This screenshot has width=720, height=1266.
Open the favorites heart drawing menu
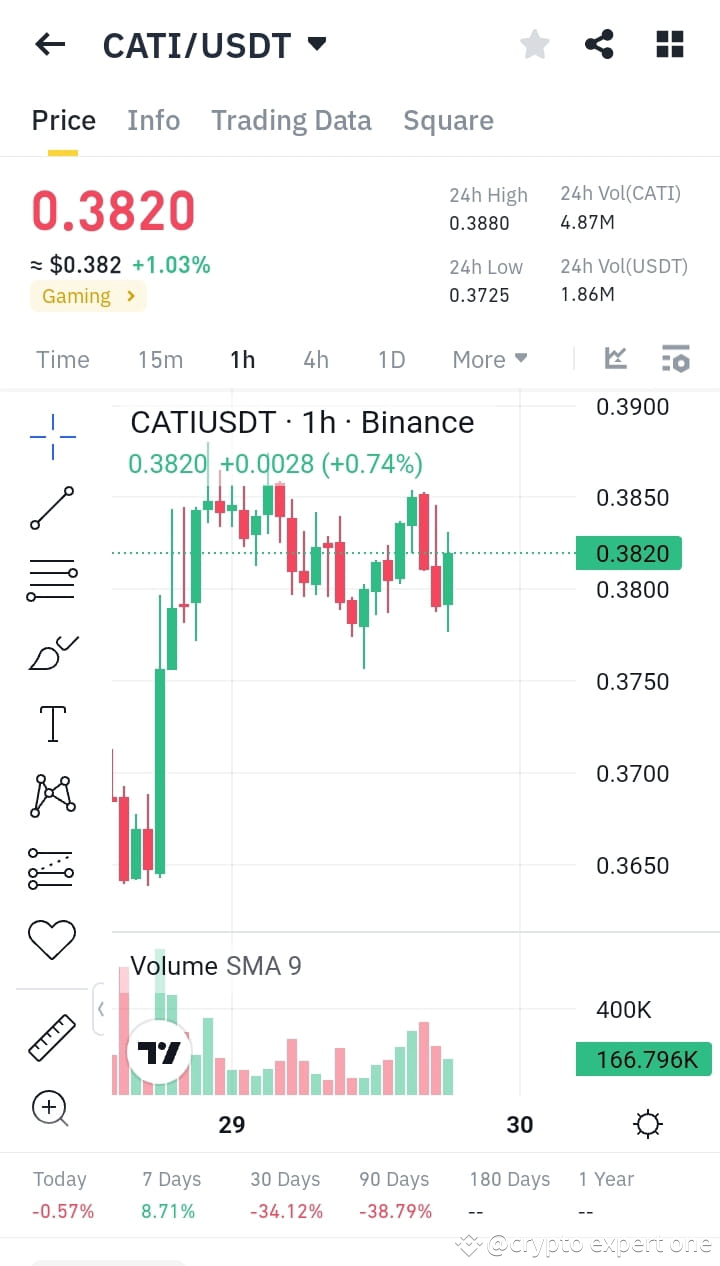pos(51,939)
